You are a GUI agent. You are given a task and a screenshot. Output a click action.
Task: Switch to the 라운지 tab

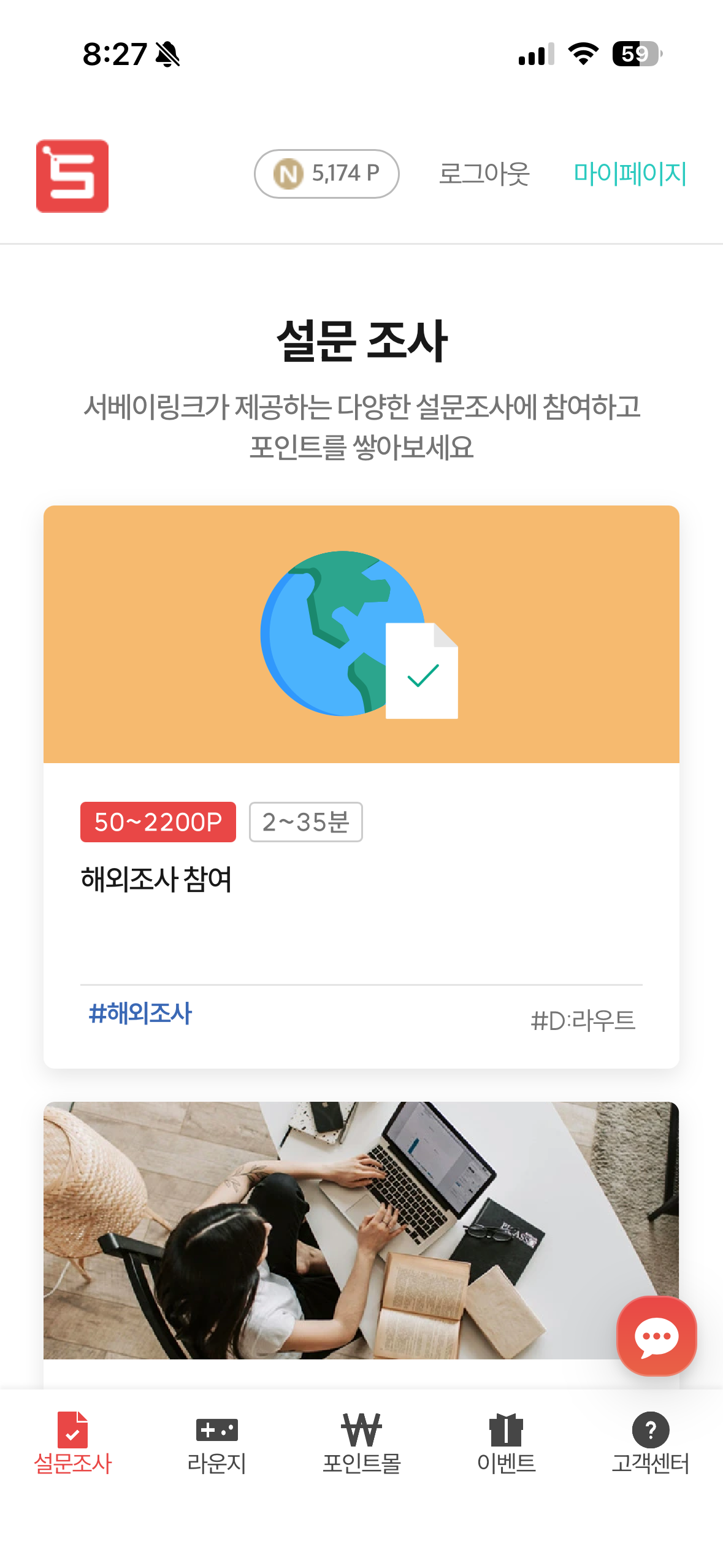217,1443
